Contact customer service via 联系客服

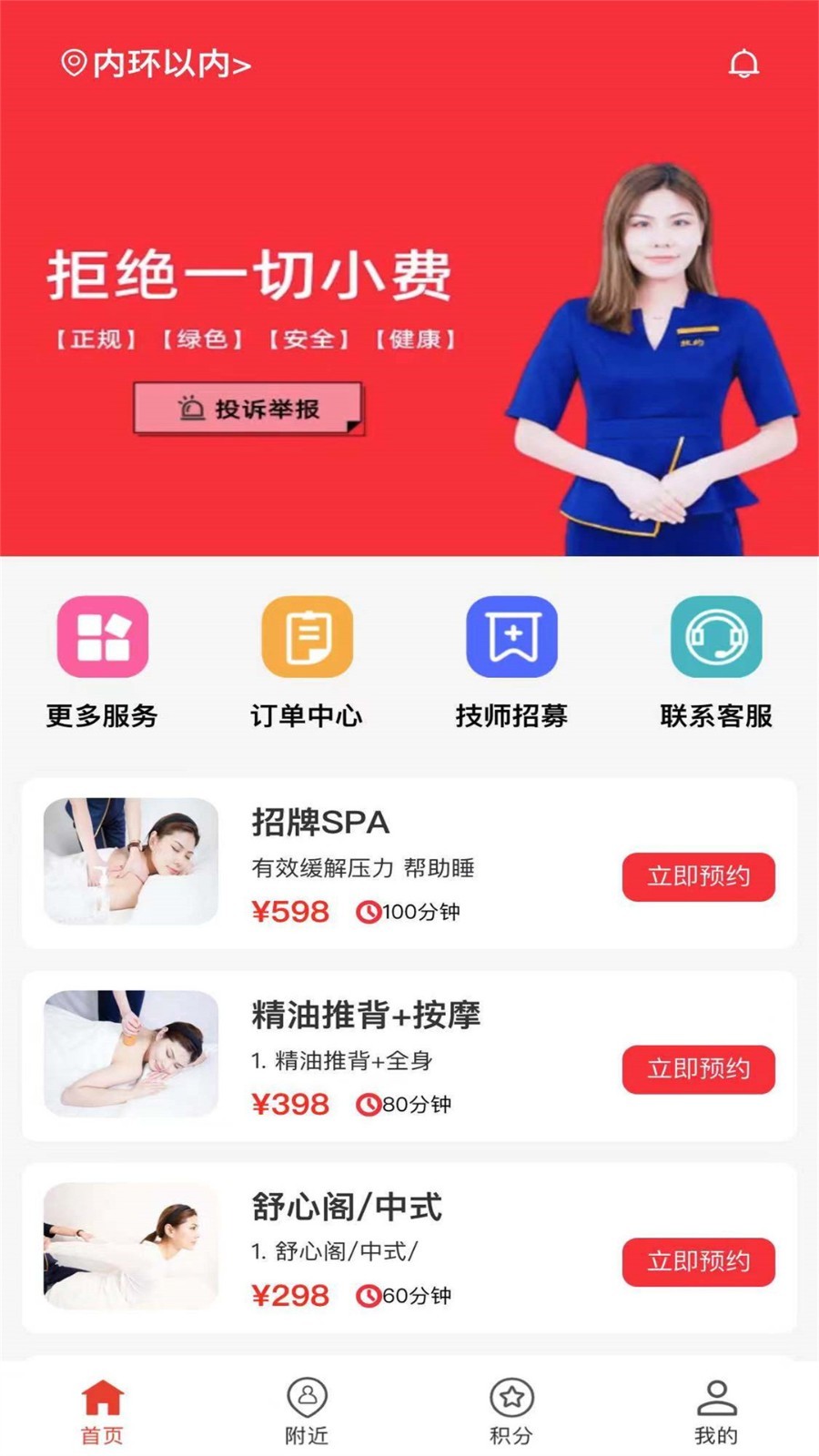(x=716, y=662)
